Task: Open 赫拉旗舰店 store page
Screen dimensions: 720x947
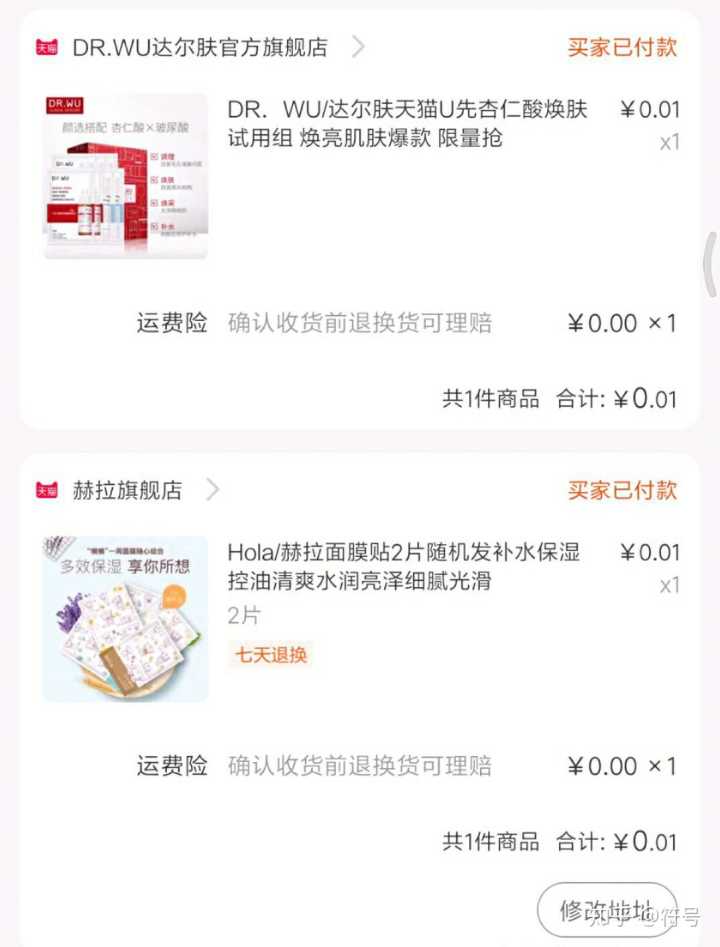Action: pyautogui.click(x=128, y=490)
